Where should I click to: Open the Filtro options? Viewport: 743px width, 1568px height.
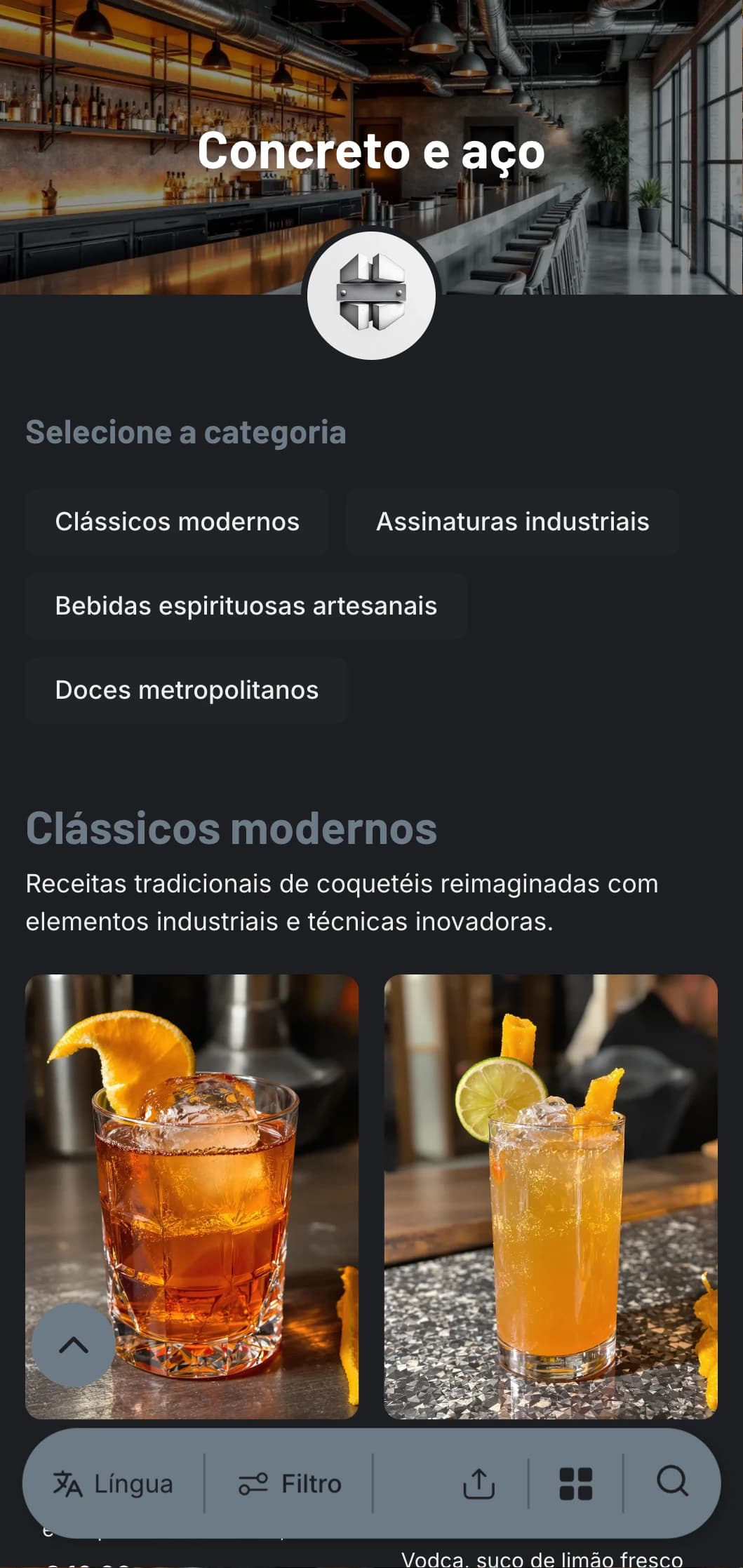[290, 1484]
